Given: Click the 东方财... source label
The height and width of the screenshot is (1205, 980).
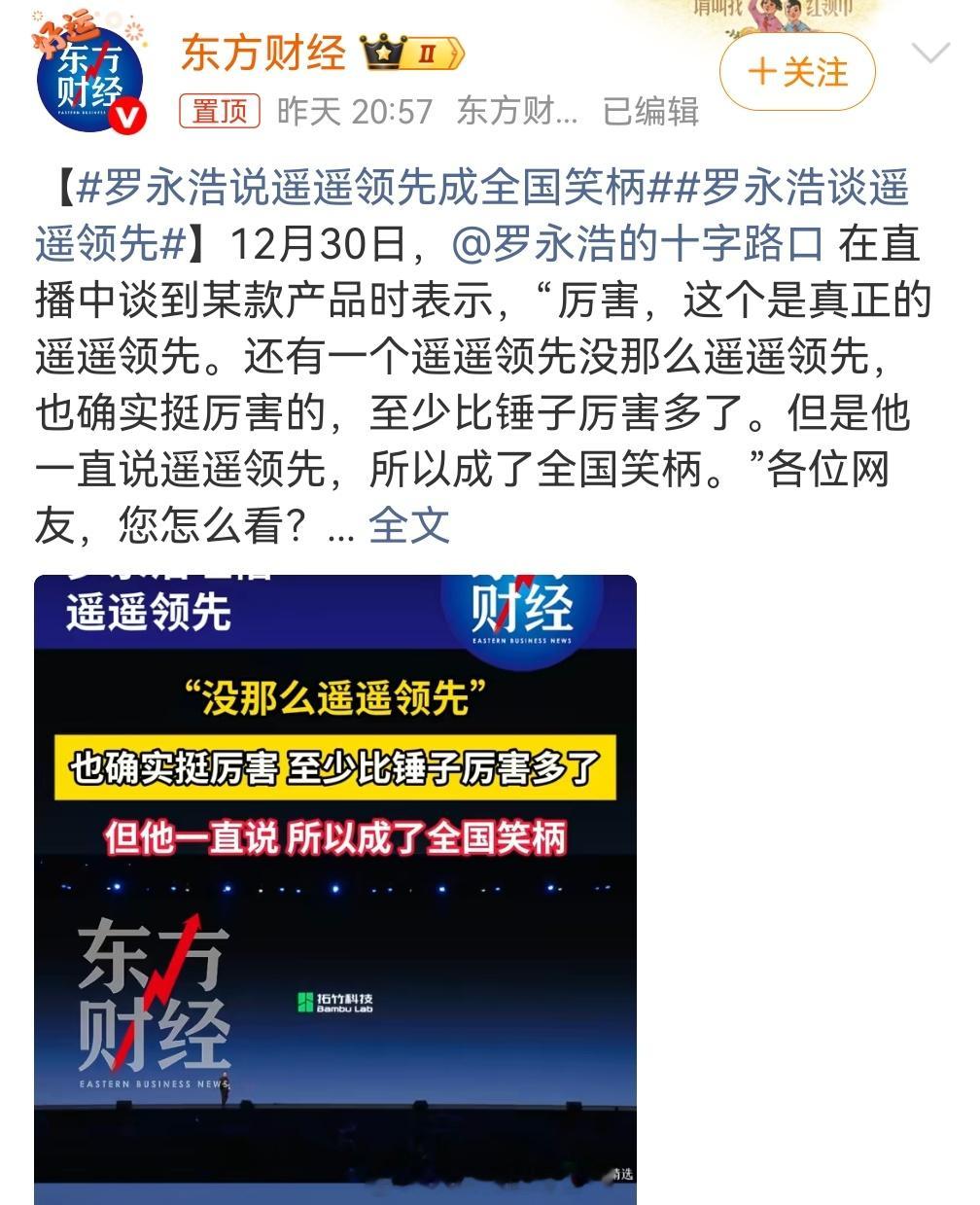Looking at the screenshot, I should click(517, 112).
